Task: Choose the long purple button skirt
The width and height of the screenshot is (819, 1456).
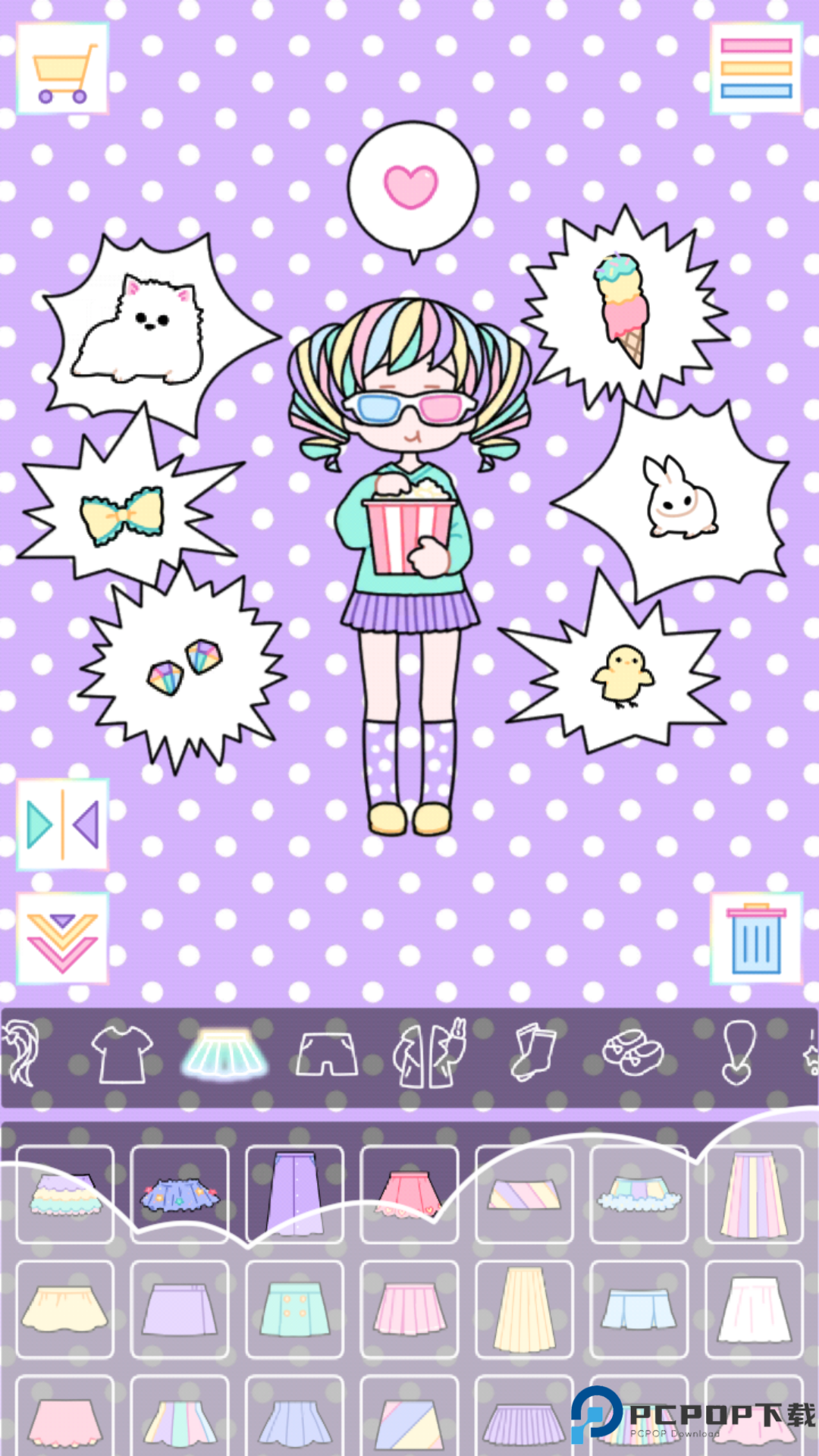Action: 294,1194
